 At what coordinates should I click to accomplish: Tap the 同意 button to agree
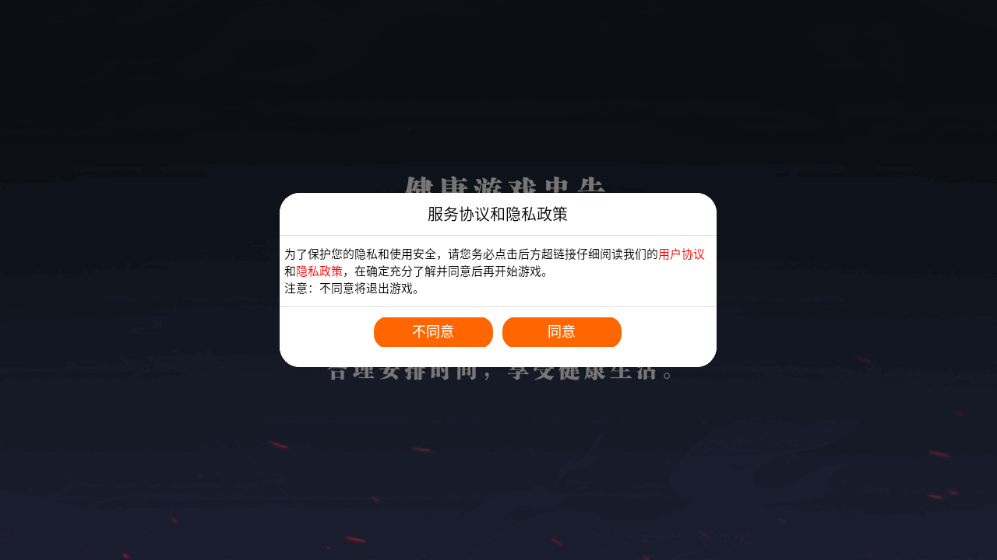[x=561, y=332]
